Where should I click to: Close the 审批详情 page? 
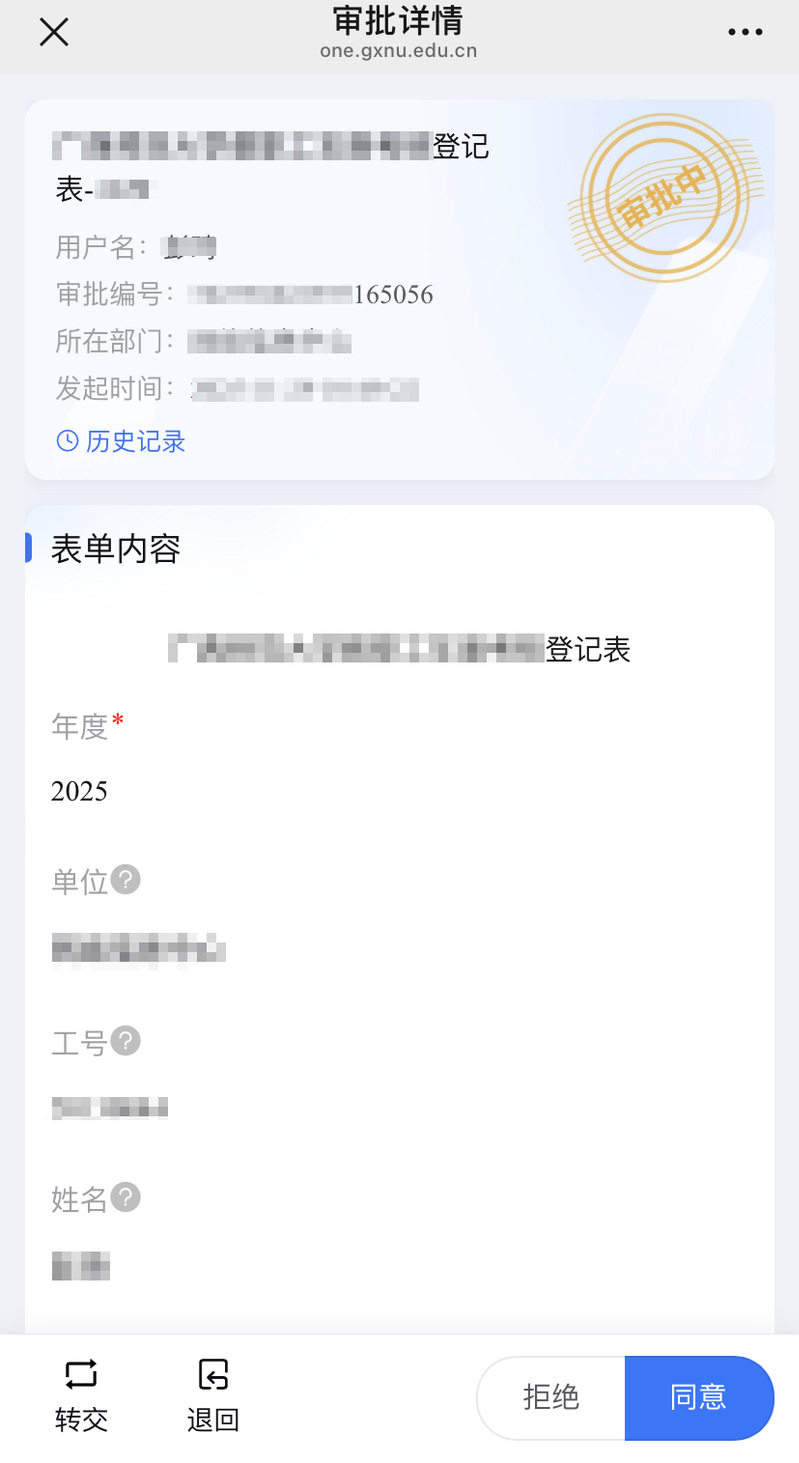pos(54,33)
